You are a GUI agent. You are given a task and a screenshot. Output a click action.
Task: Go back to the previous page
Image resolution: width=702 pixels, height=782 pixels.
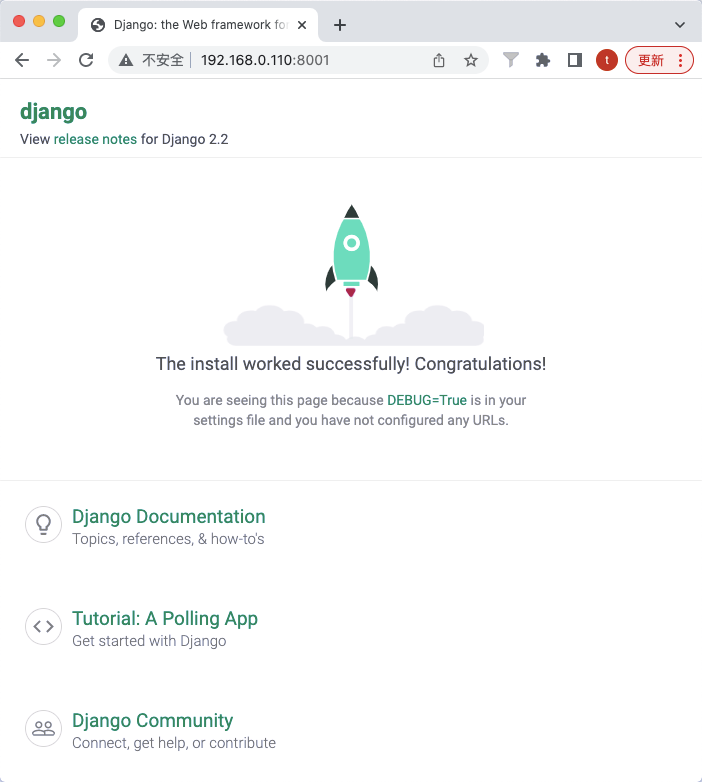22,60
